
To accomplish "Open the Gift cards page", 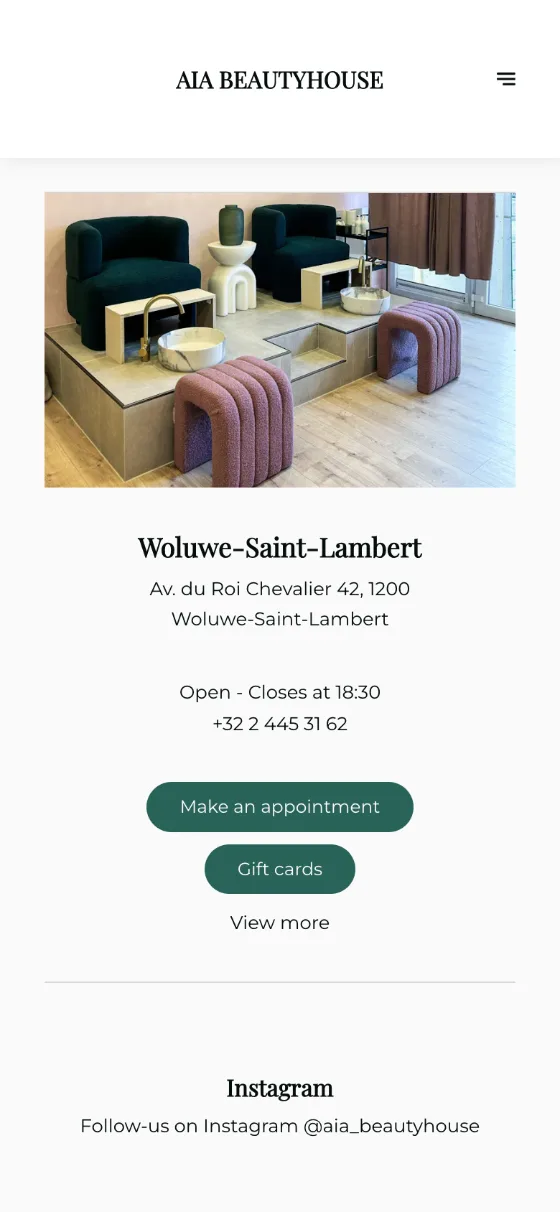I will [280, 869].
